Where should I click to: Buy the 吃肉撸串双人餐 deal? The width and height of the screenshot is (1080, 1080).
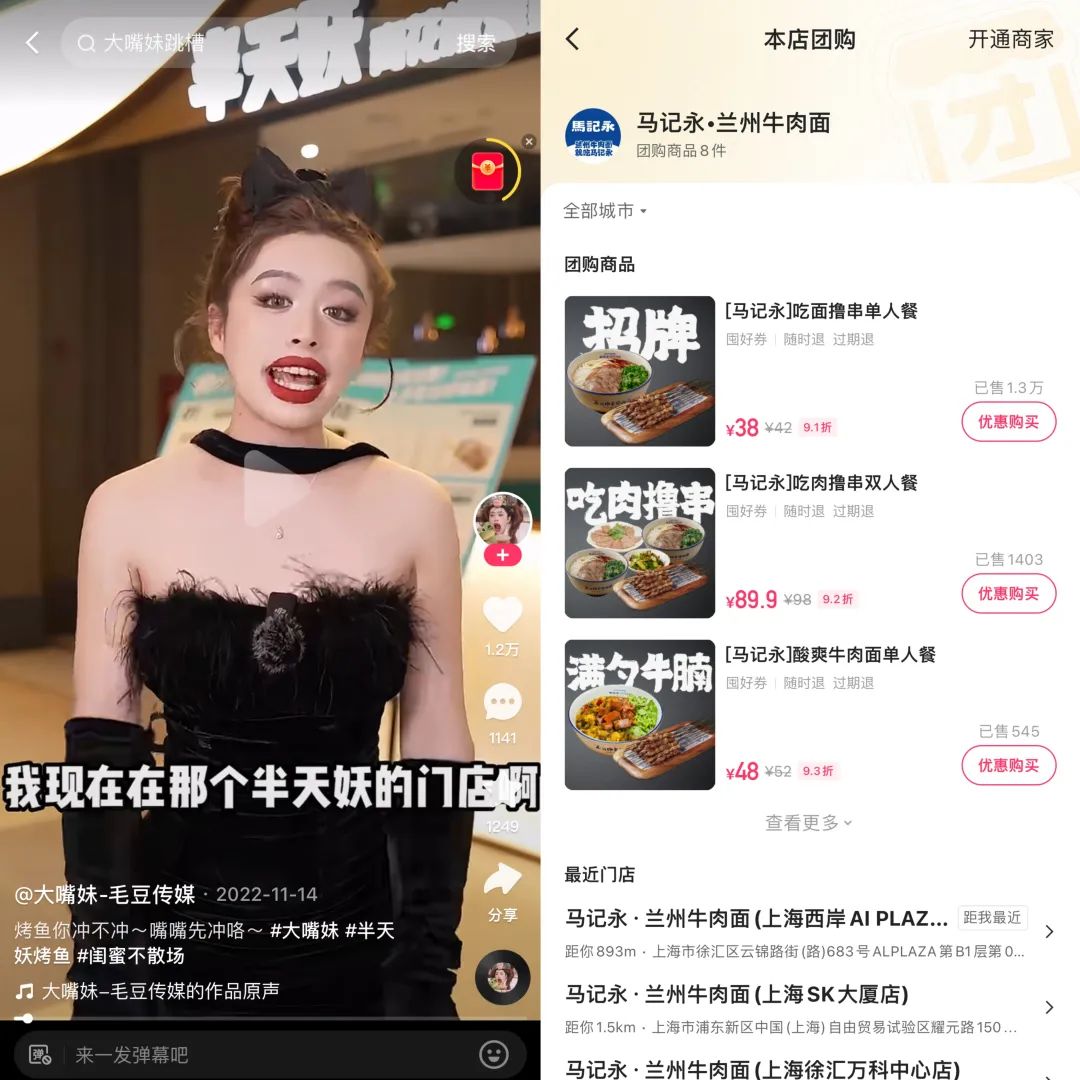pos(1008,594)
